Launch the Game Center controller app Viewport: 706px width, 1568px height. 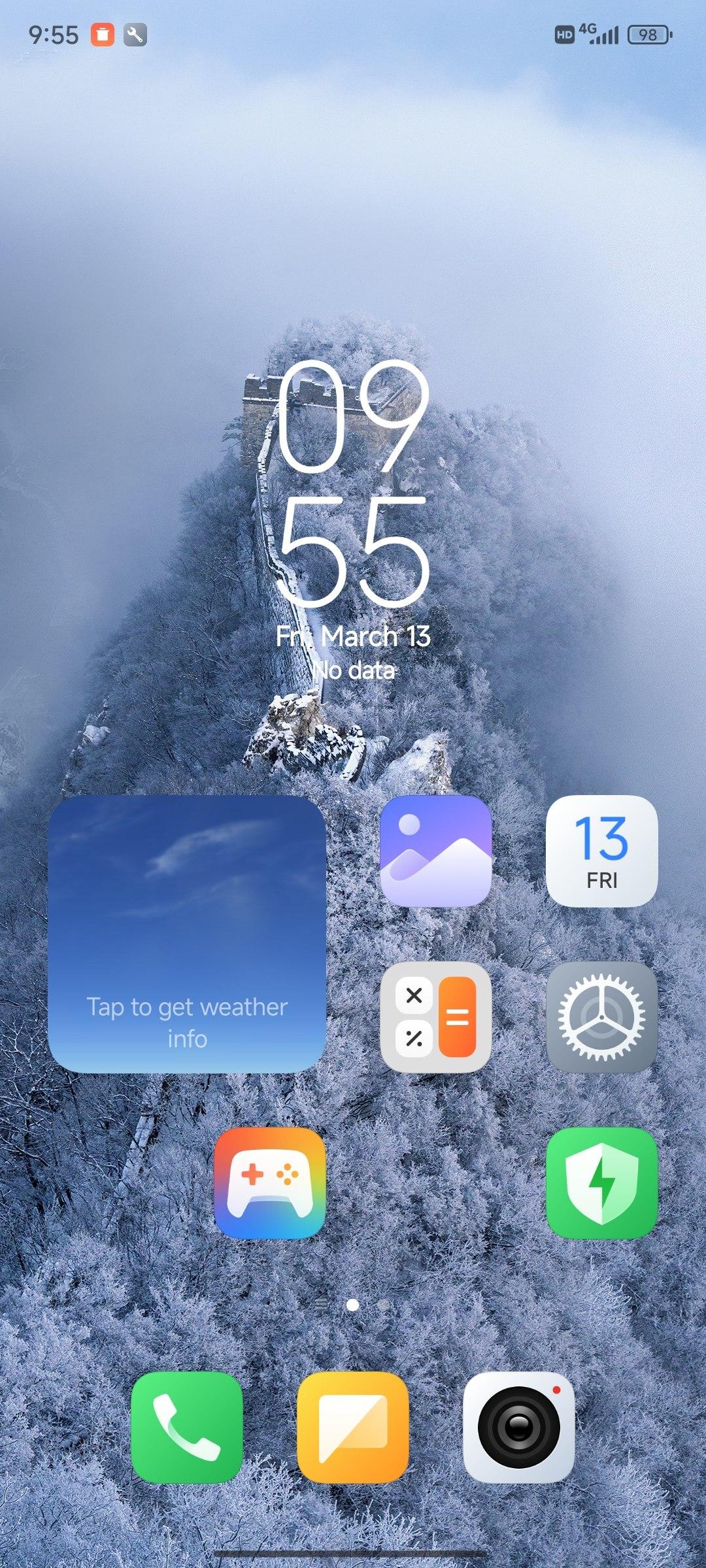(269, 1183)
